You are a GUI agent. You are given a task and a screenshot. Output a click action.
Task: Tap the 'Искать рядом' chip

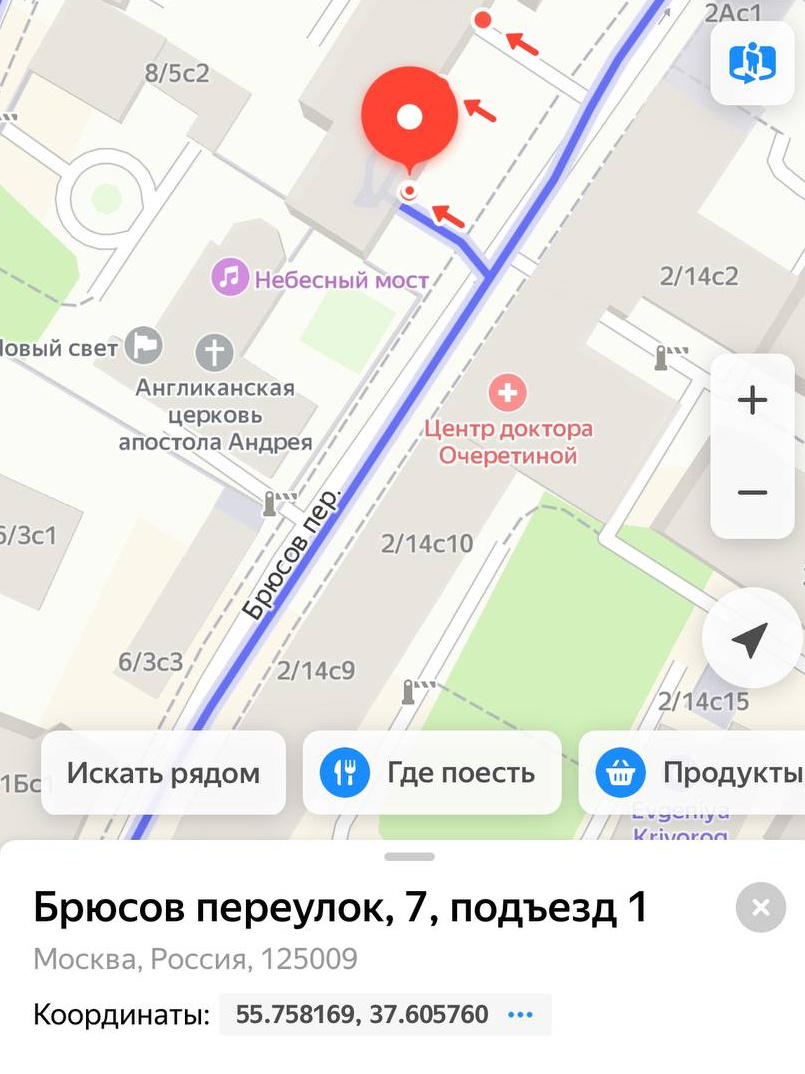[x=163, y=773]
